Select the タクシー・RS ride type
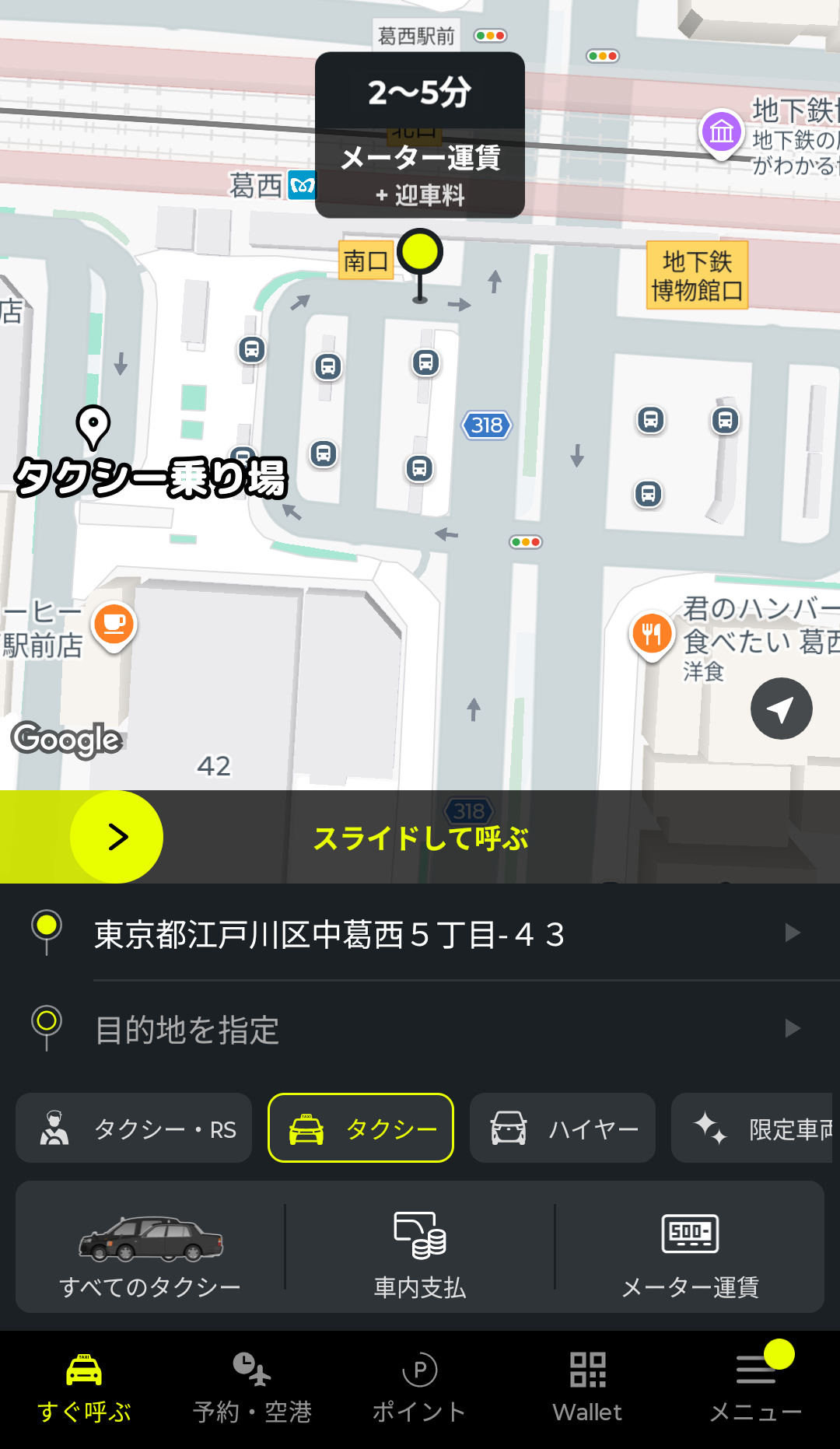This screenshot has width=840, height=1449. tap(134, 1129)
